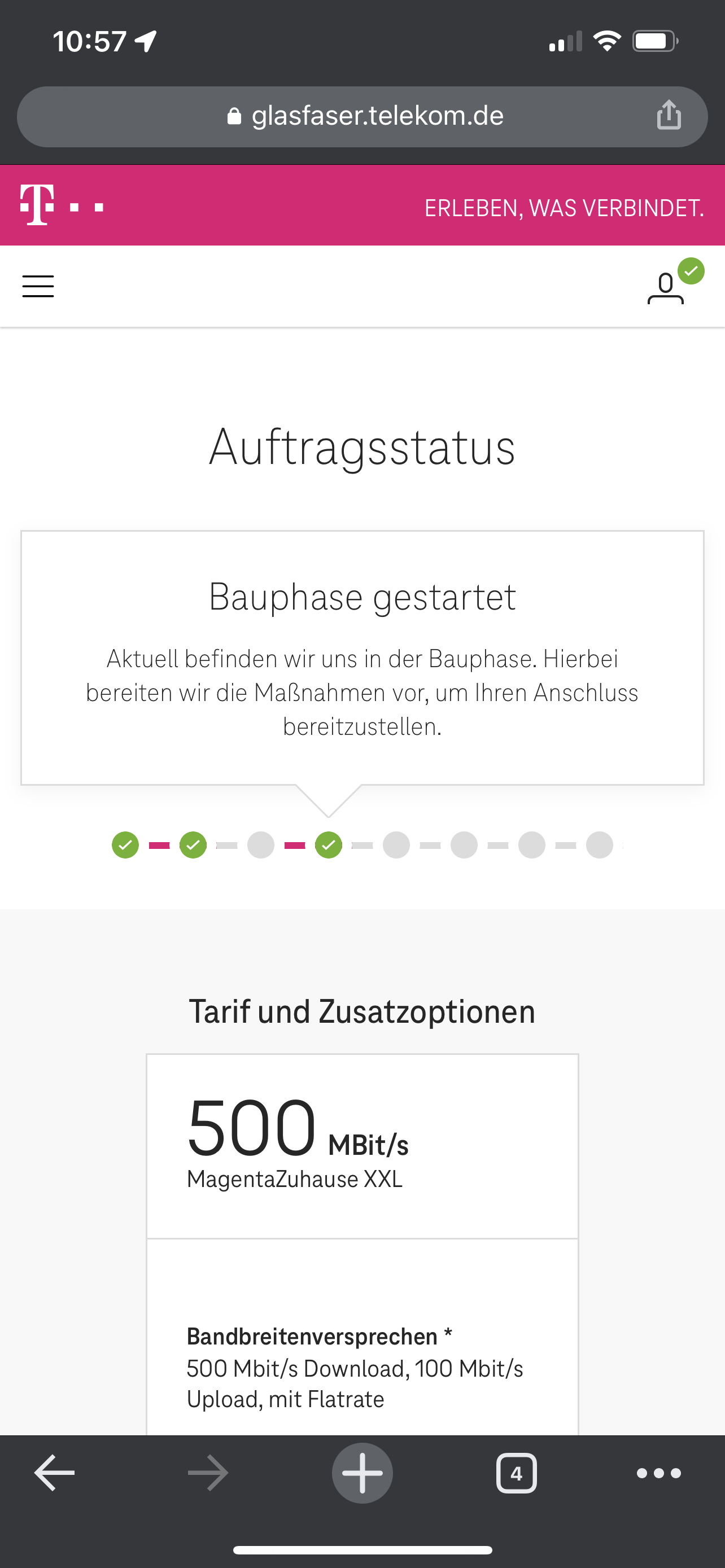
Task: Show the four open tabs
Action: [516, 1473]
